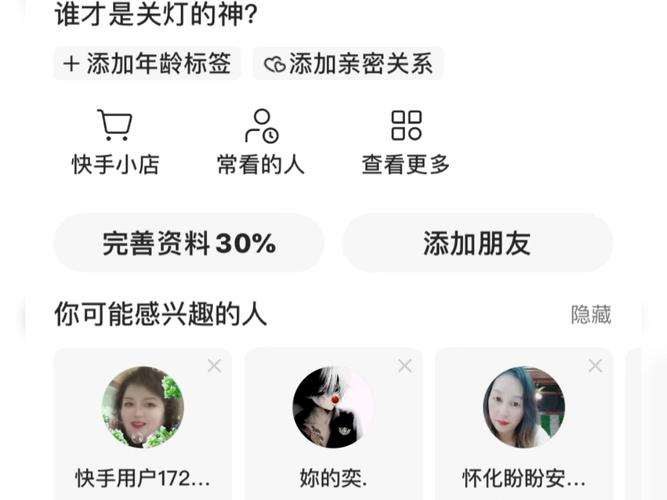Tap the 添加年龄标签 chip
667x500 pixels.
(147, 64)
